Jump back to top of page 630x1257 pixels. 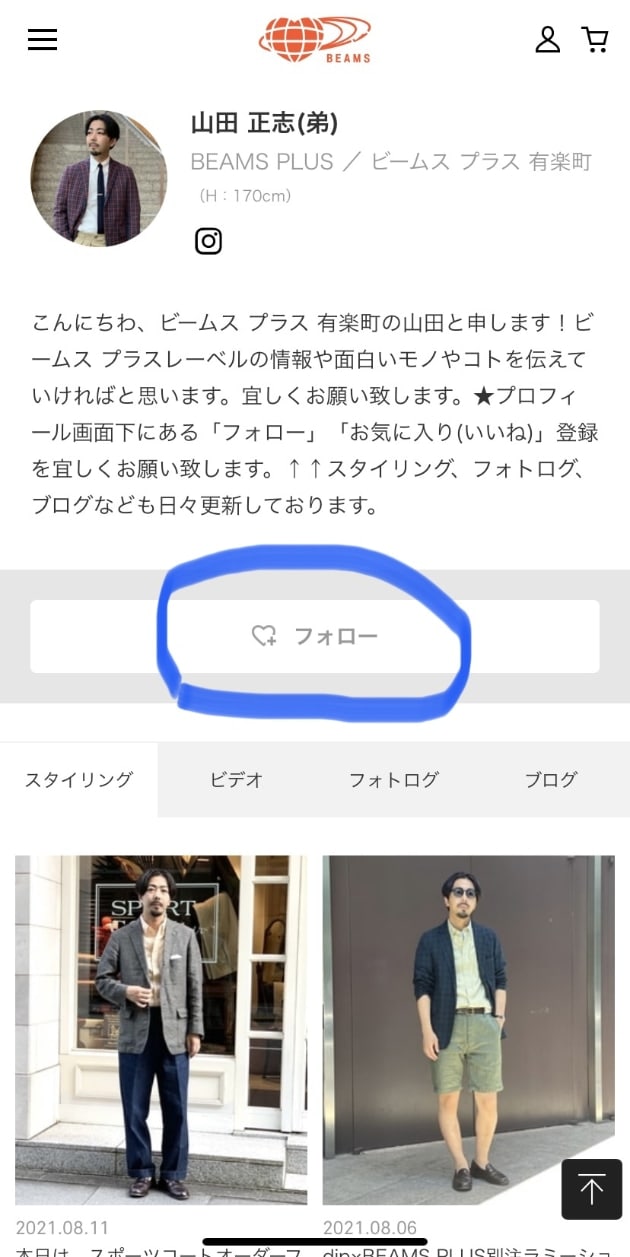click(591, 1189)
